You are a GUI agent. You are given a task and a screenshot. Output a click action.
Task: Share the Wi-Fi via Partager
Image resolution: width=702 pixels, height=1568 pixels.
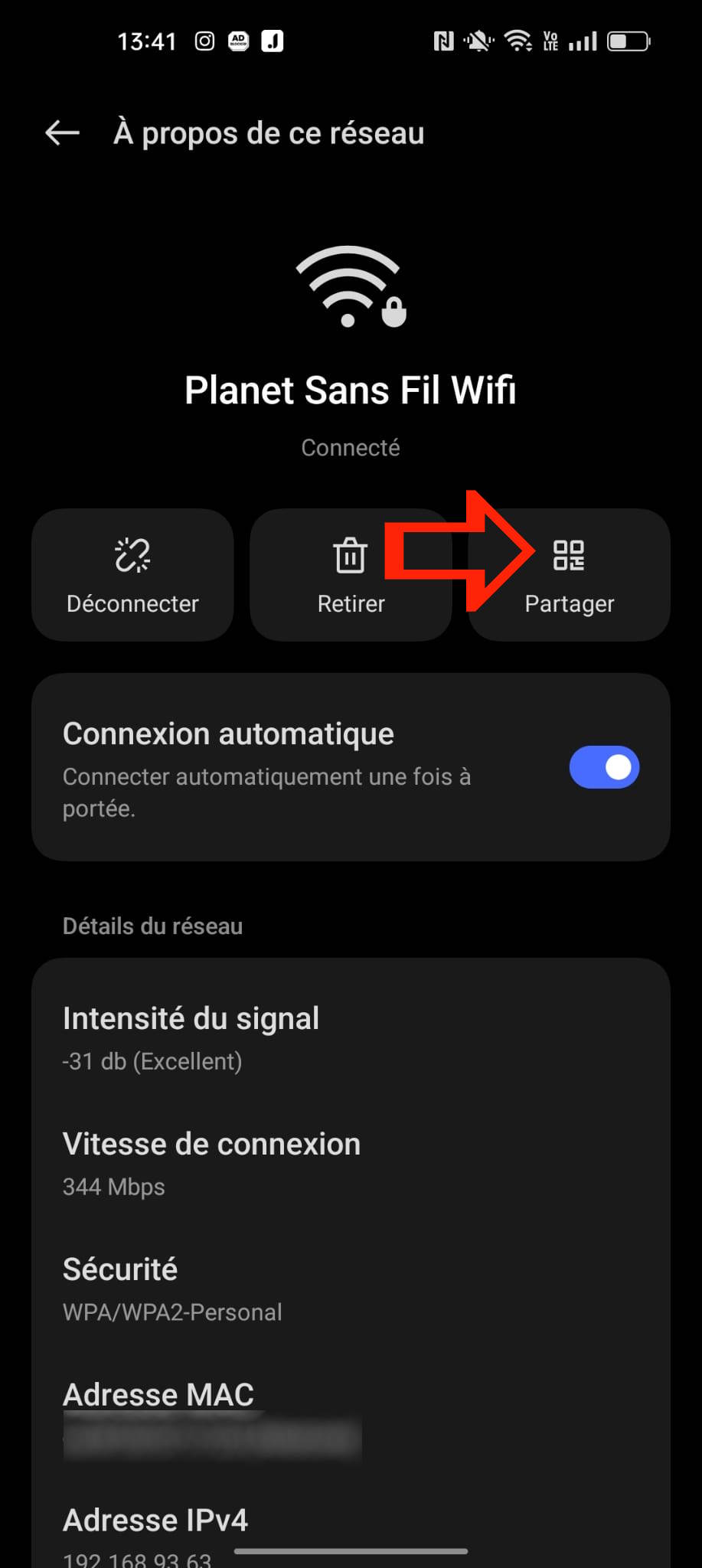pyautogui.click(x=570, y=574)
